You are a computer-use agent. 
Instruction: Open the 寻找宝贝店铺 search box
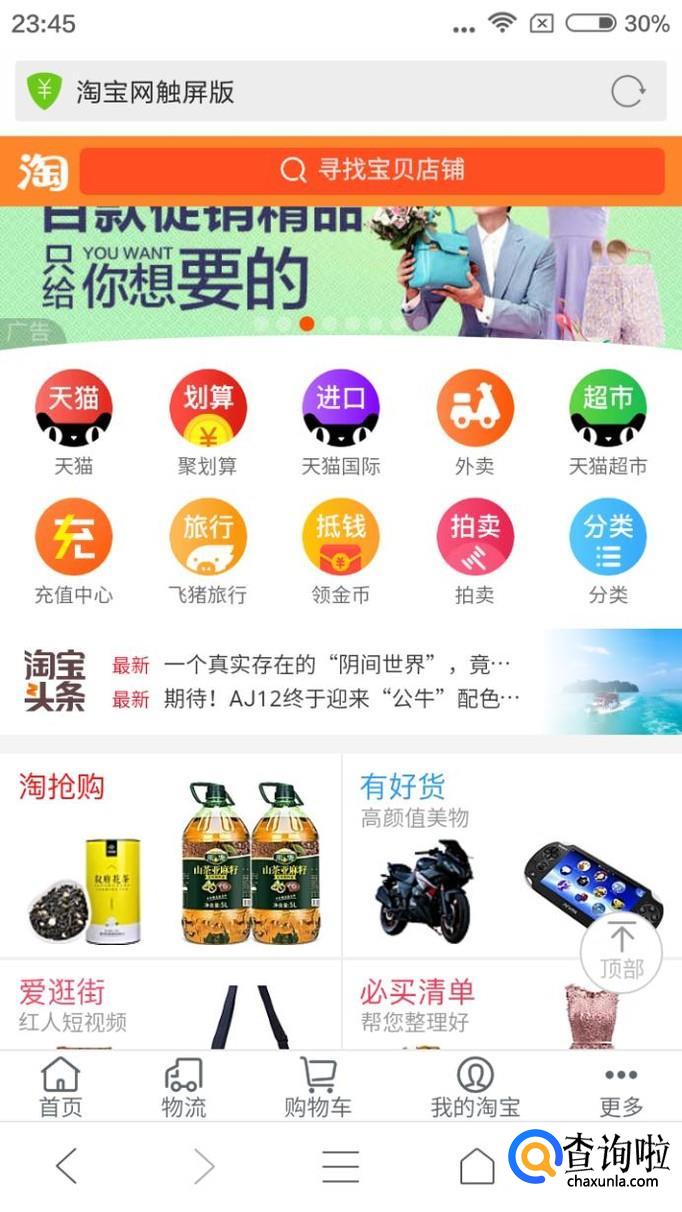pyautogui.click(x=372, y=170)
